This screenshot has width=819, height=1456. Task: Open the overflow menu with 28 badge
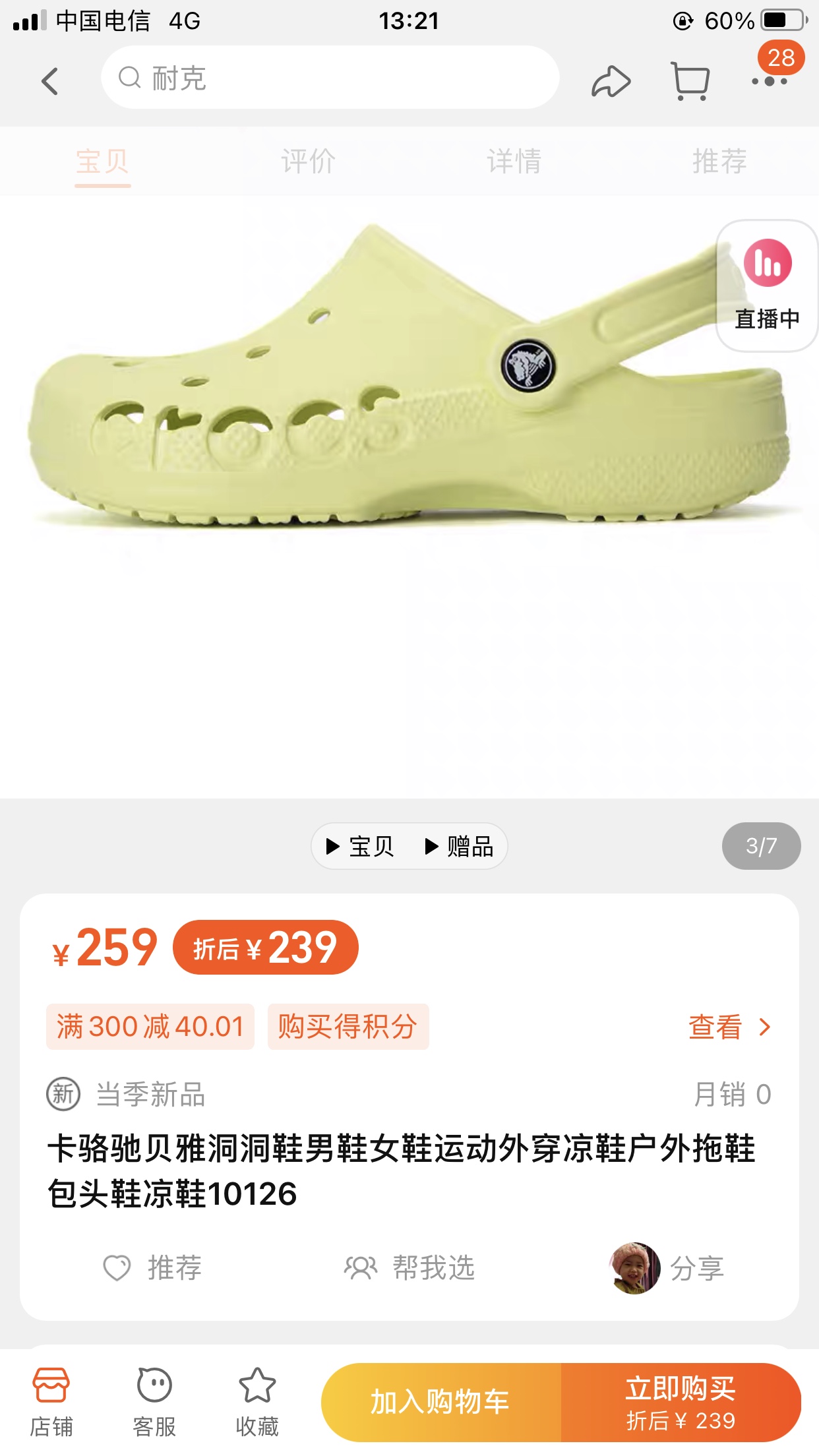770,80
